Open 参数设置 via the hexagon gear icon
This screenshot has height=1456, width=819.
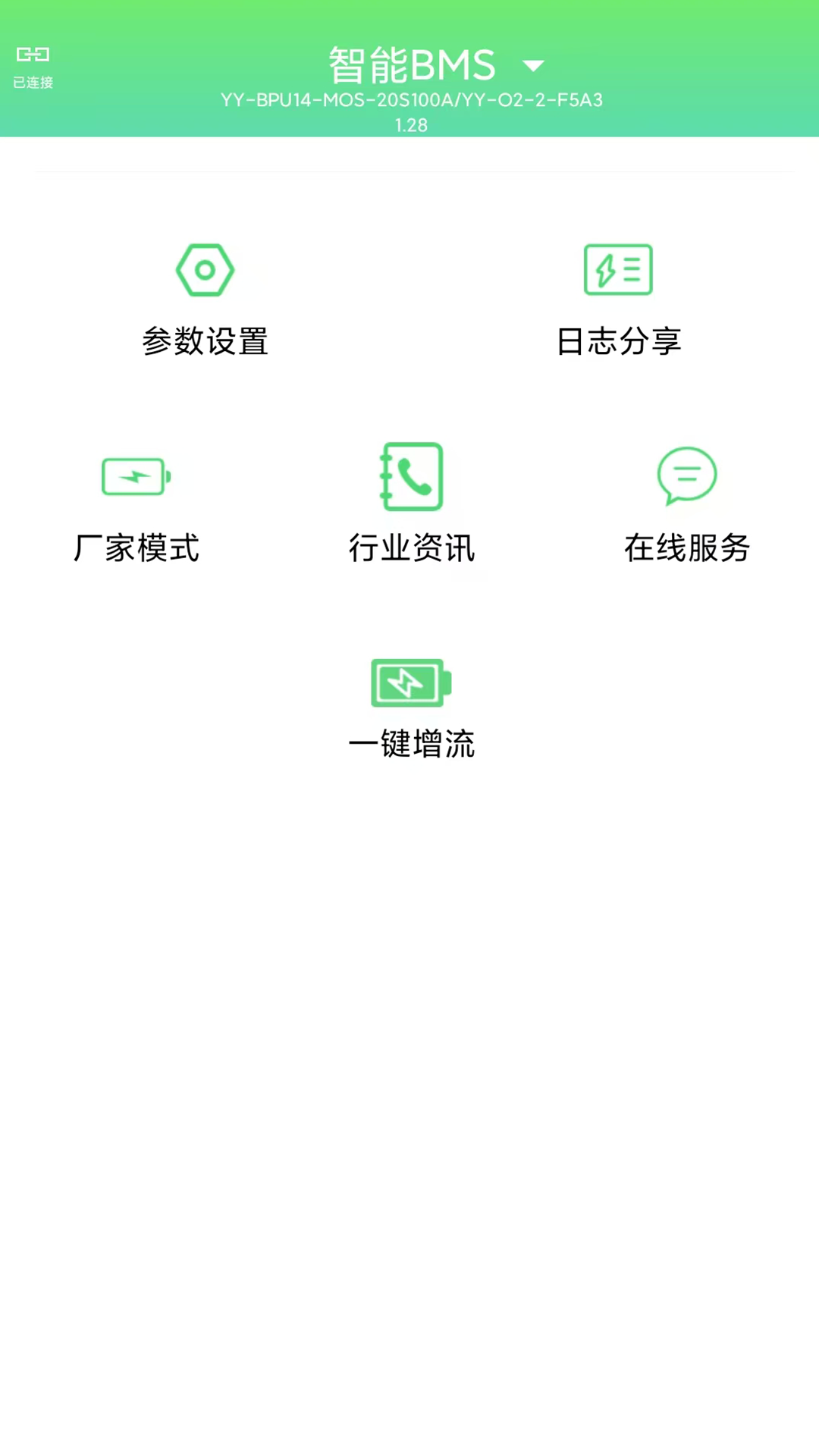pyautogui.click(x=203, y=269)
